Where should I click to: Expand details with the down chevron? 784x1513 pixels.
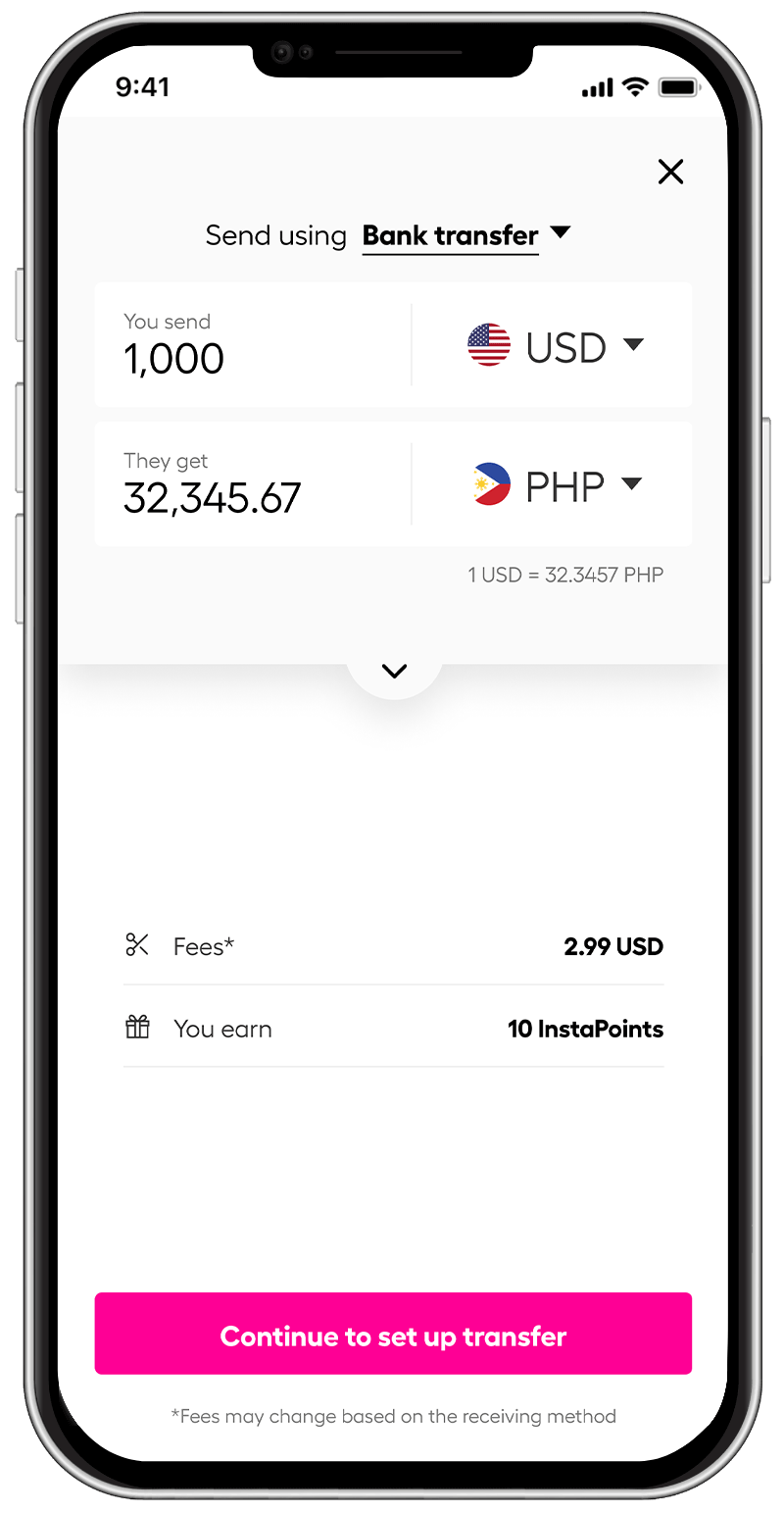tap(394, 672)
